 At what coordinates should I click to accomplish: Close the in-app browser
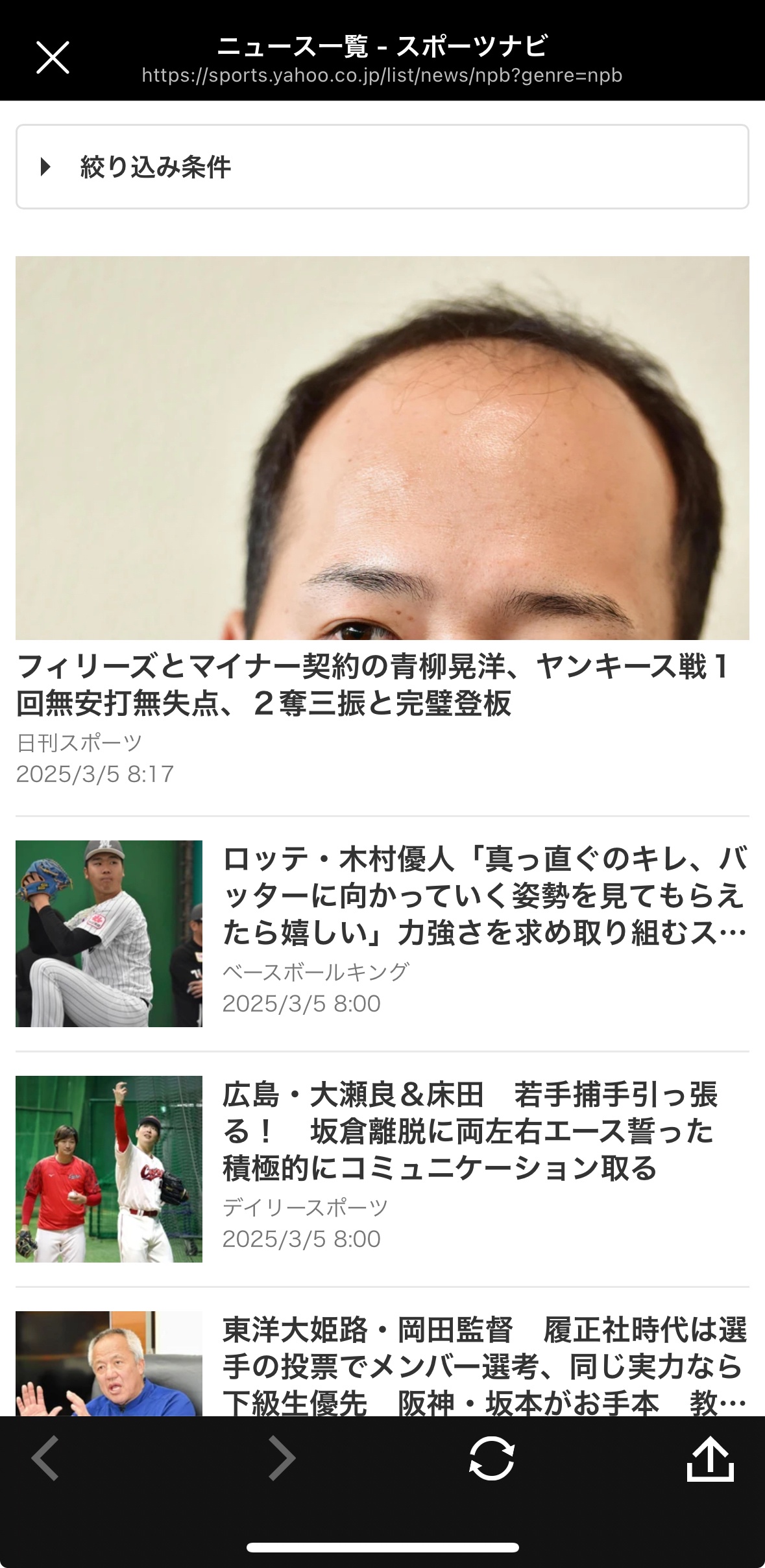click(53, 58)
